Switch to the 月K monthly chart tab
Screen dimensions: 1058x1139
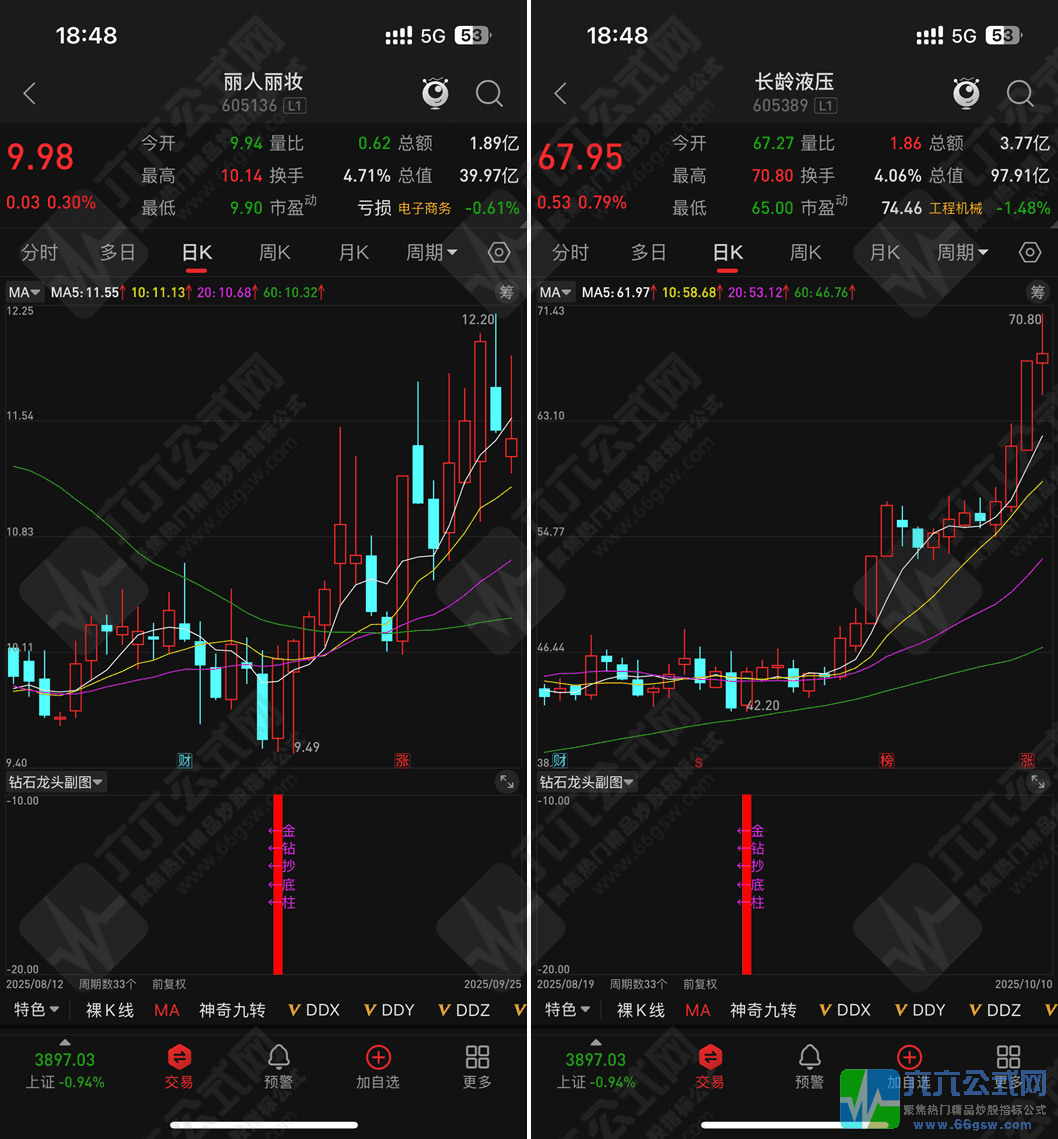pyautogui.click(x=353, y=252)
